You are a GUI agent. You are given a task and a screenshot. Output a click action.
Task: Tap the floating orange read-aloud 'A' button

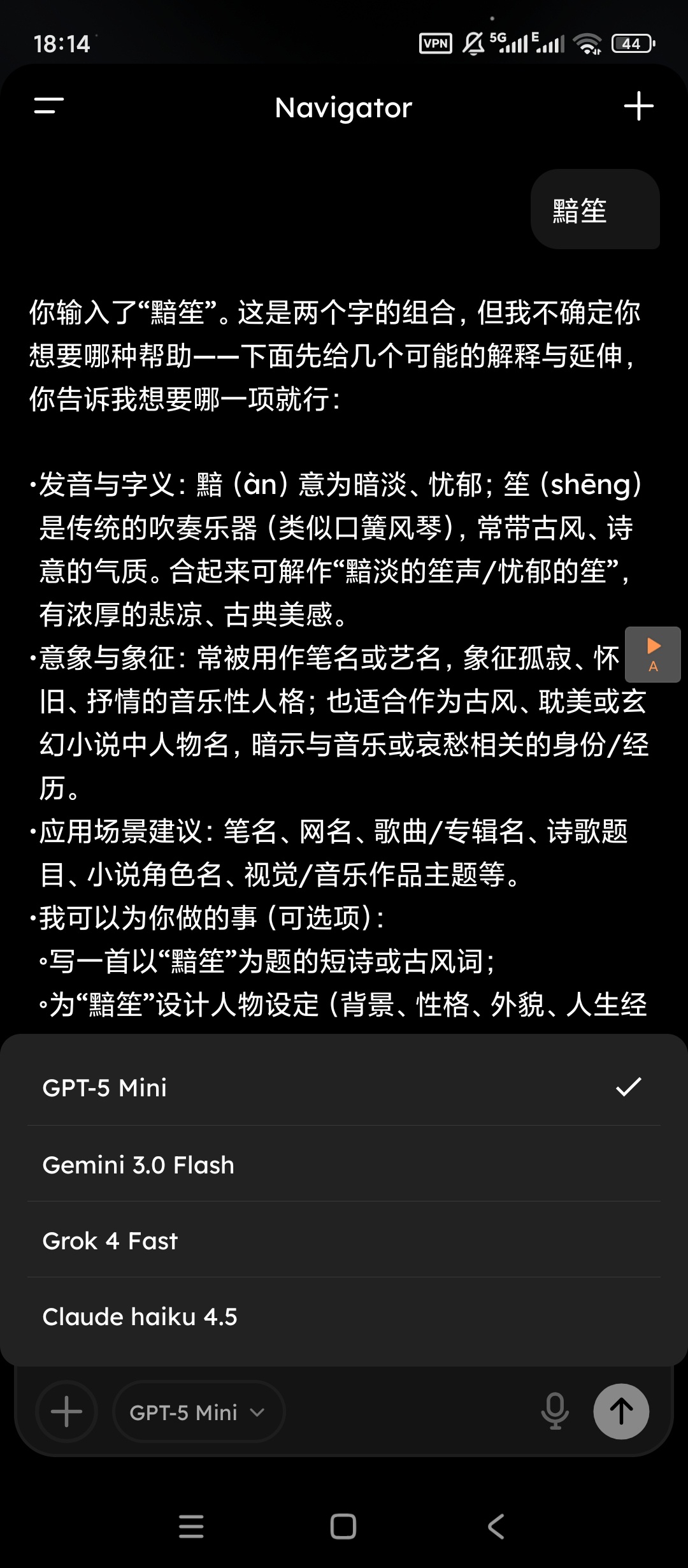653,655
